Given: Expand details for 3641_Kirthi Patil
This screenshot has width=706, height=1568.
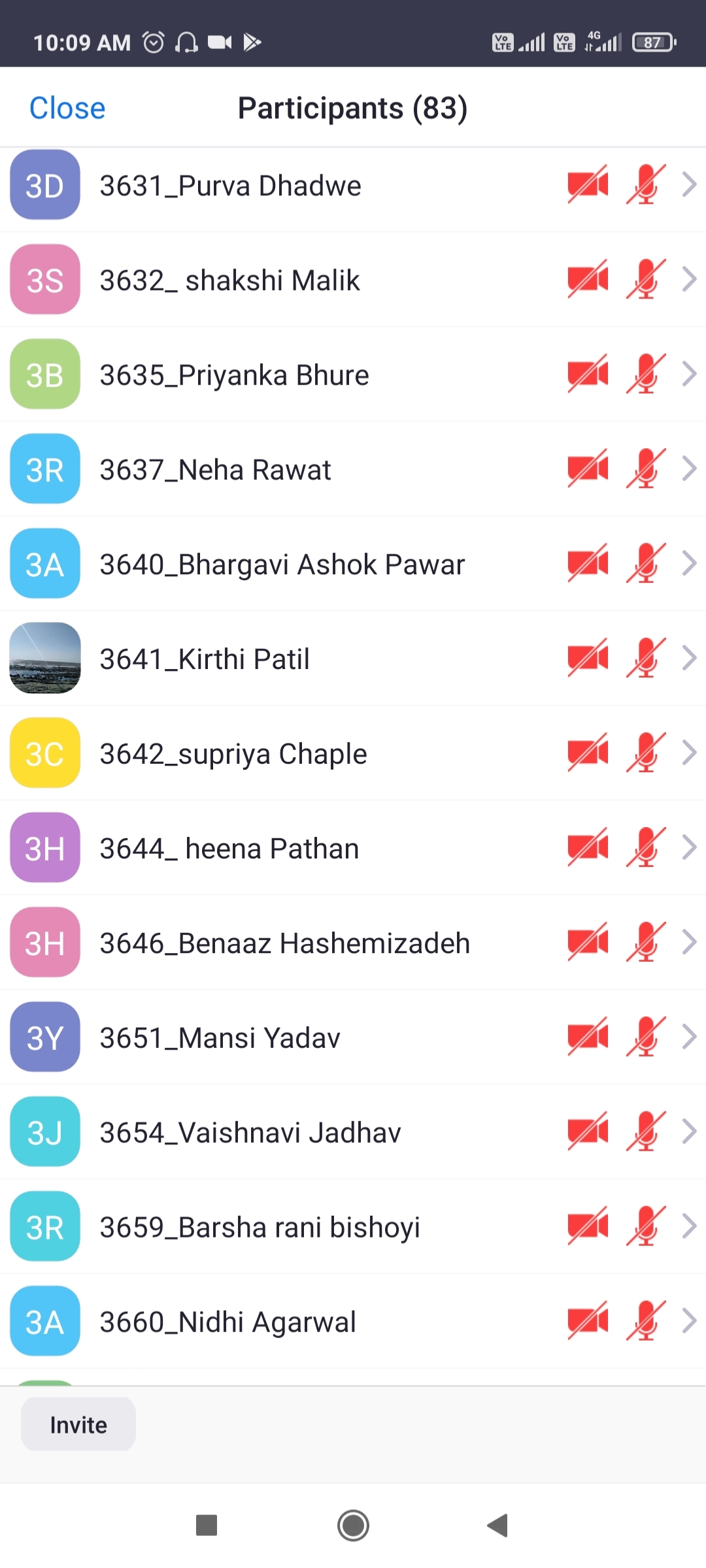Looking at the screenshot, I should click(x=690, y=658).
